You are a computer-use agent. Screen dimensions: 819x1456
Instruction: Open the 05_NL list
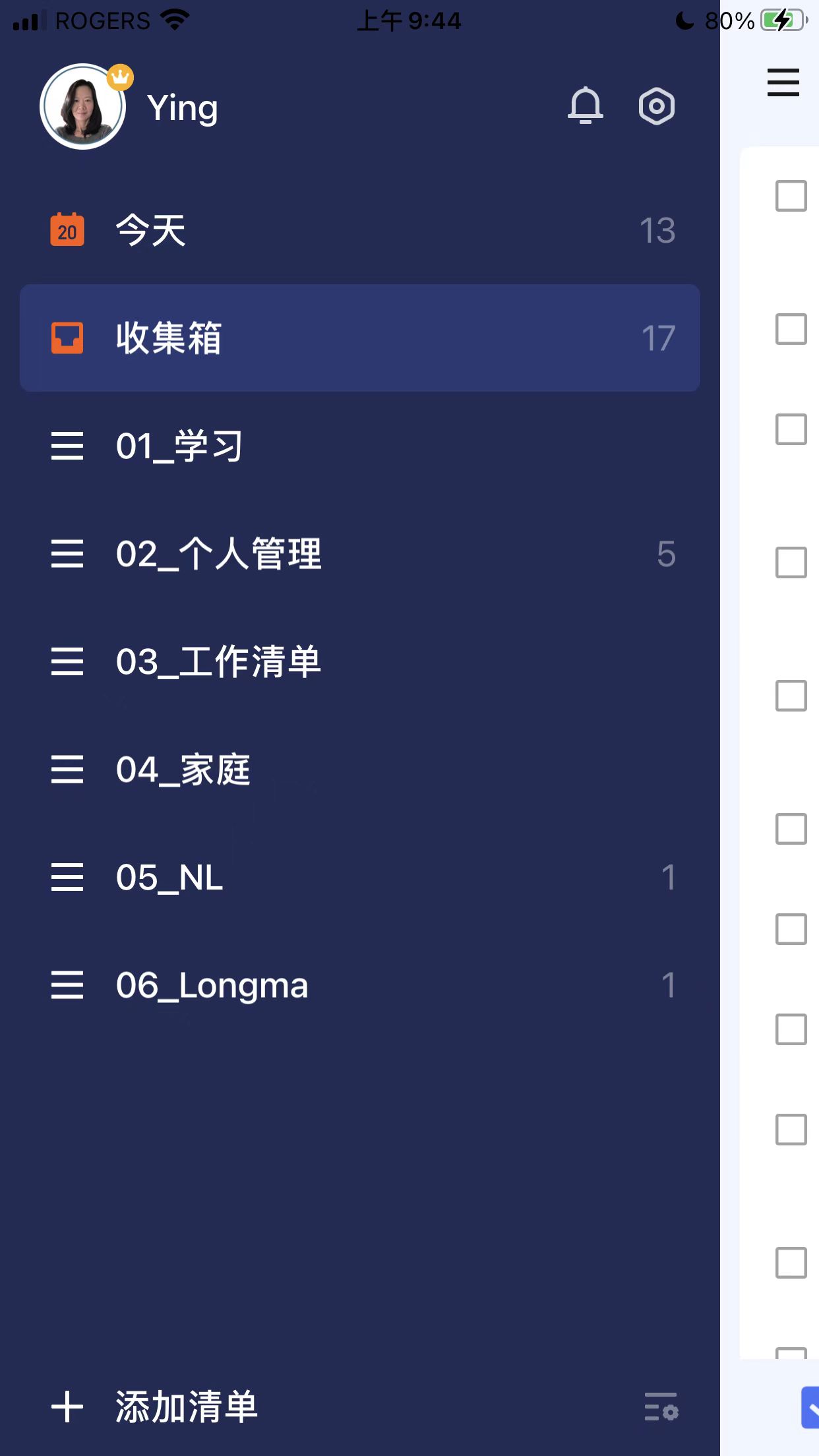pyautogui.click(x=360, y=877)
